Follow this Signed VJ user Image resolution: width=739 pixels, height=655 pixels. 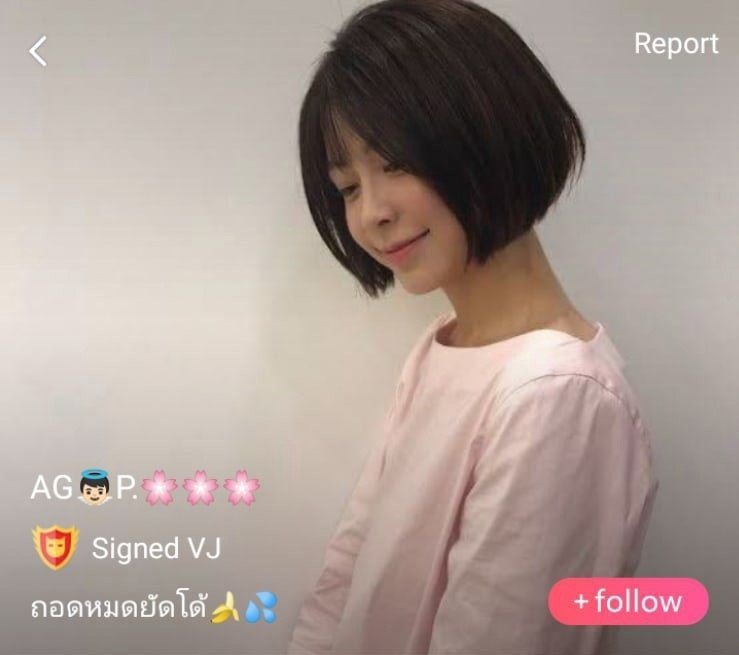[x=628, y=601]
